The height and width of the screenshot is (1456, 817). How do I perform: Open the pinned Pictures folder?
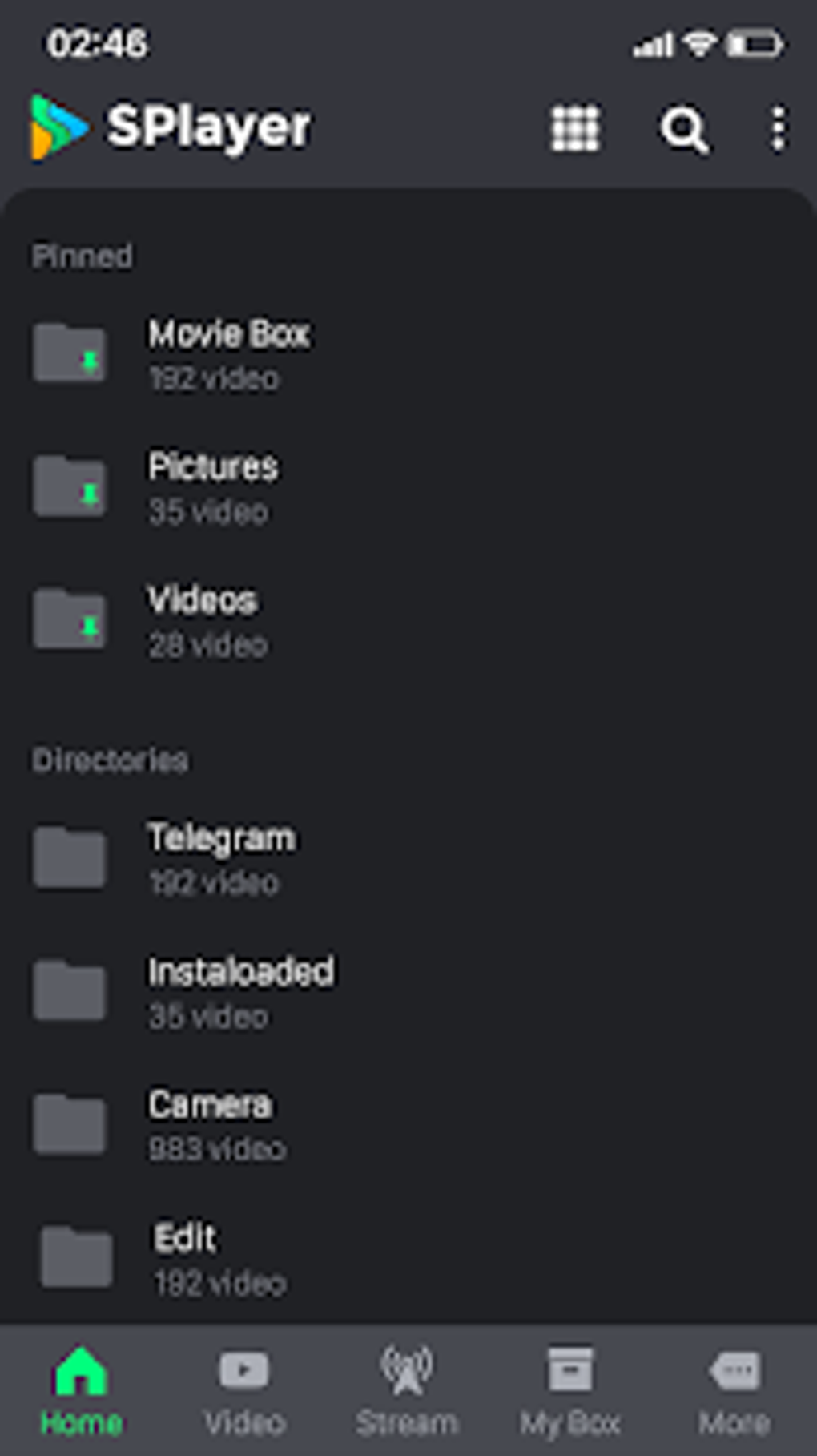tap(408, 487)
